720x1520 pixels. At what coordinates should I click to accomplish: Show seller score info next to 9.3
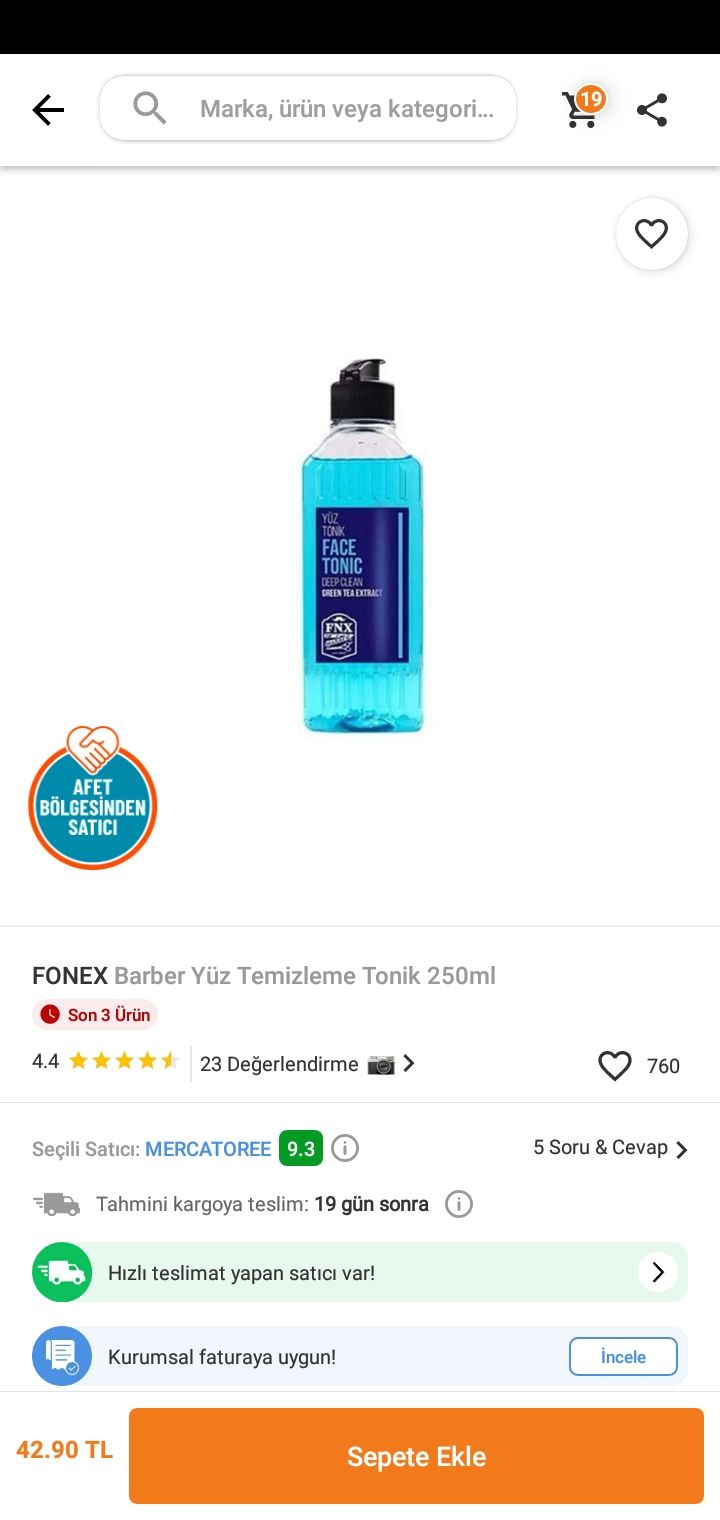345,1149
